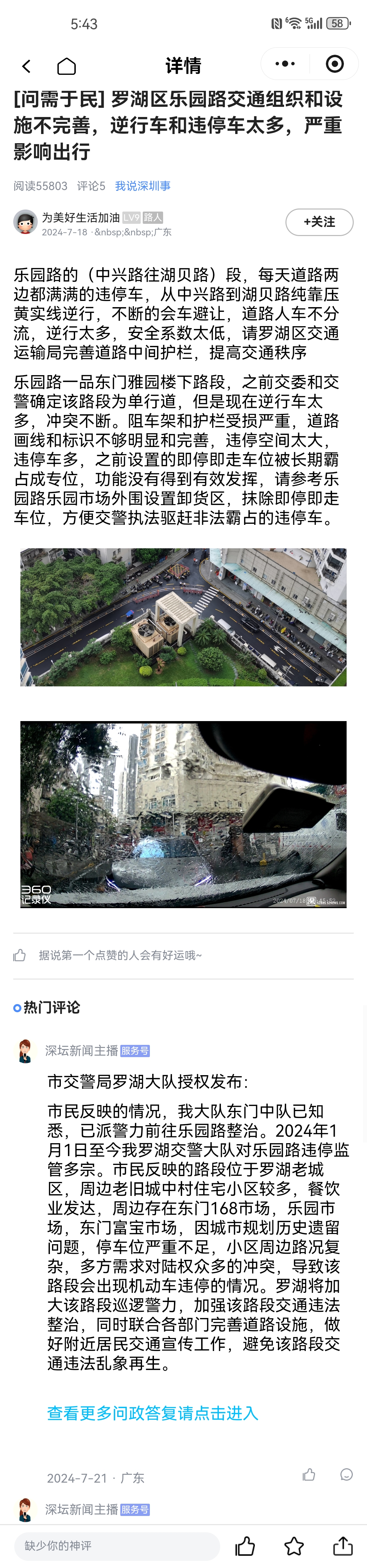The image size is (367, 1568).
Task: Open the three-dot more menu
Action: coord(285,64)
